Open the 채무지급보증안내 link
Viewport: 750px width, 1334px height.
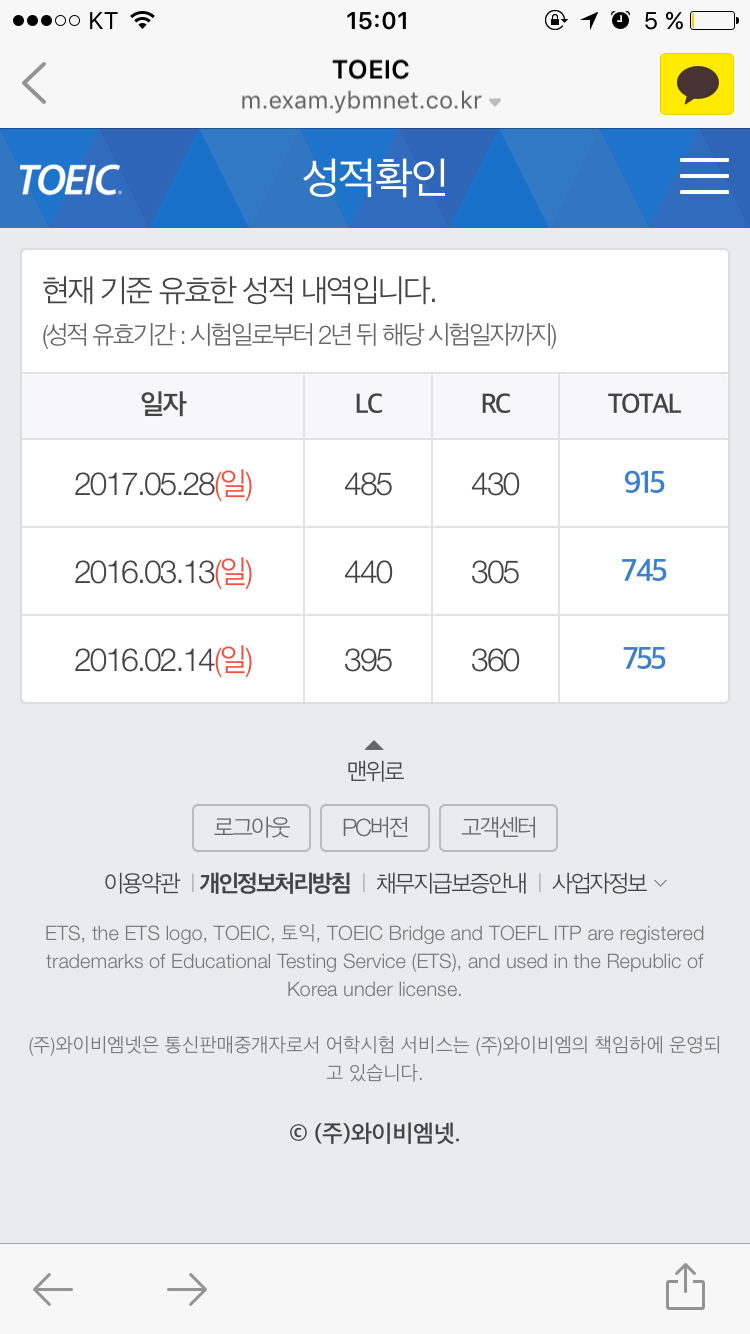point(451,883)
